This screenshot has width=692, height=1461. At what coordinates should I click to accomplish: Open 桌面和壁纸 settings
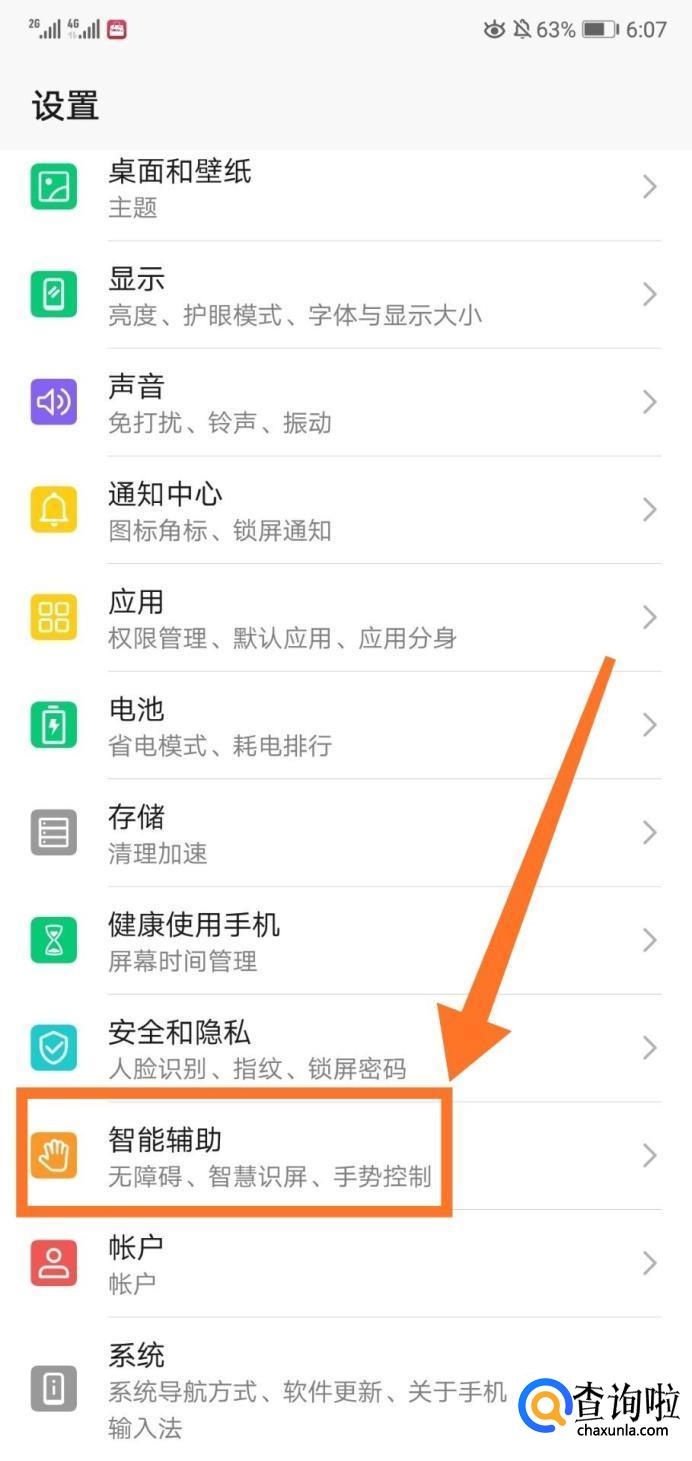point(346,188)
